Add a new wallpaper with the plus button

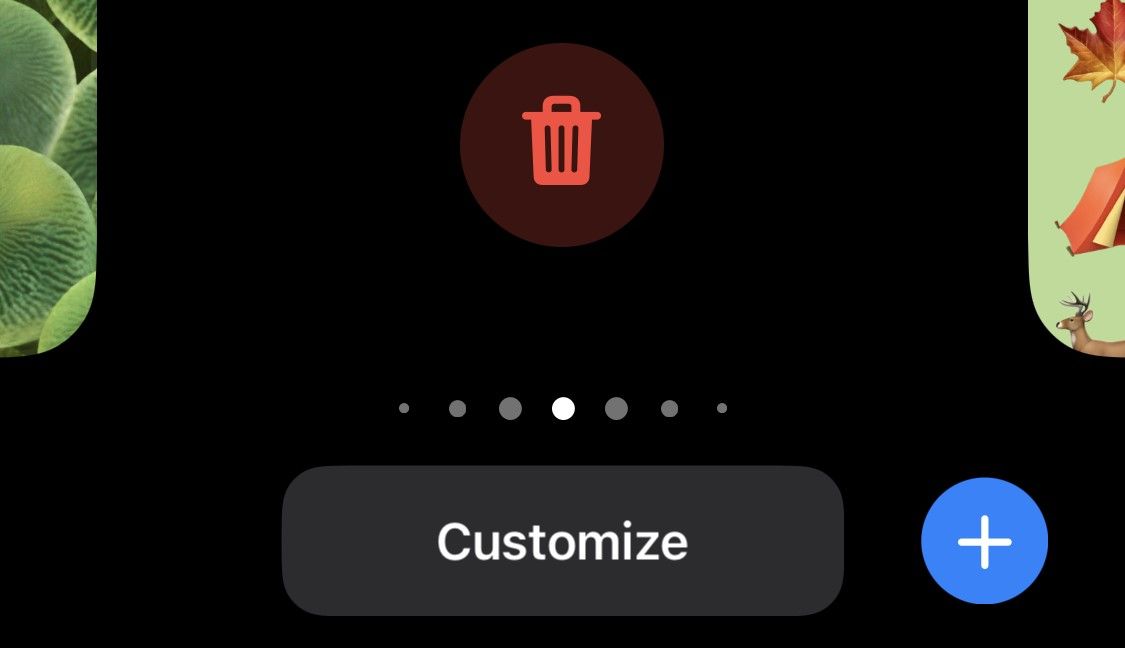[x=984, y=541]
